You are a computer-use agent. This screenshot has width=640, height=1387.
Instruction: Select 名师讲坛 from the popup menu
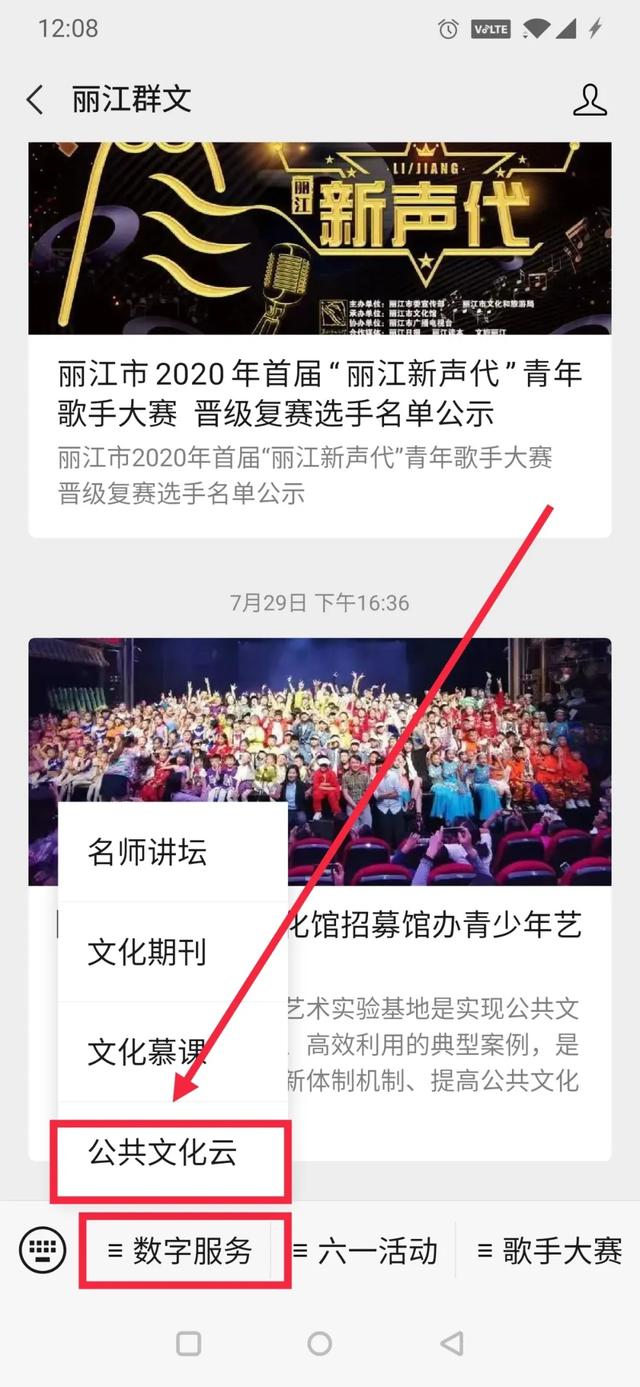pos(147,852)
